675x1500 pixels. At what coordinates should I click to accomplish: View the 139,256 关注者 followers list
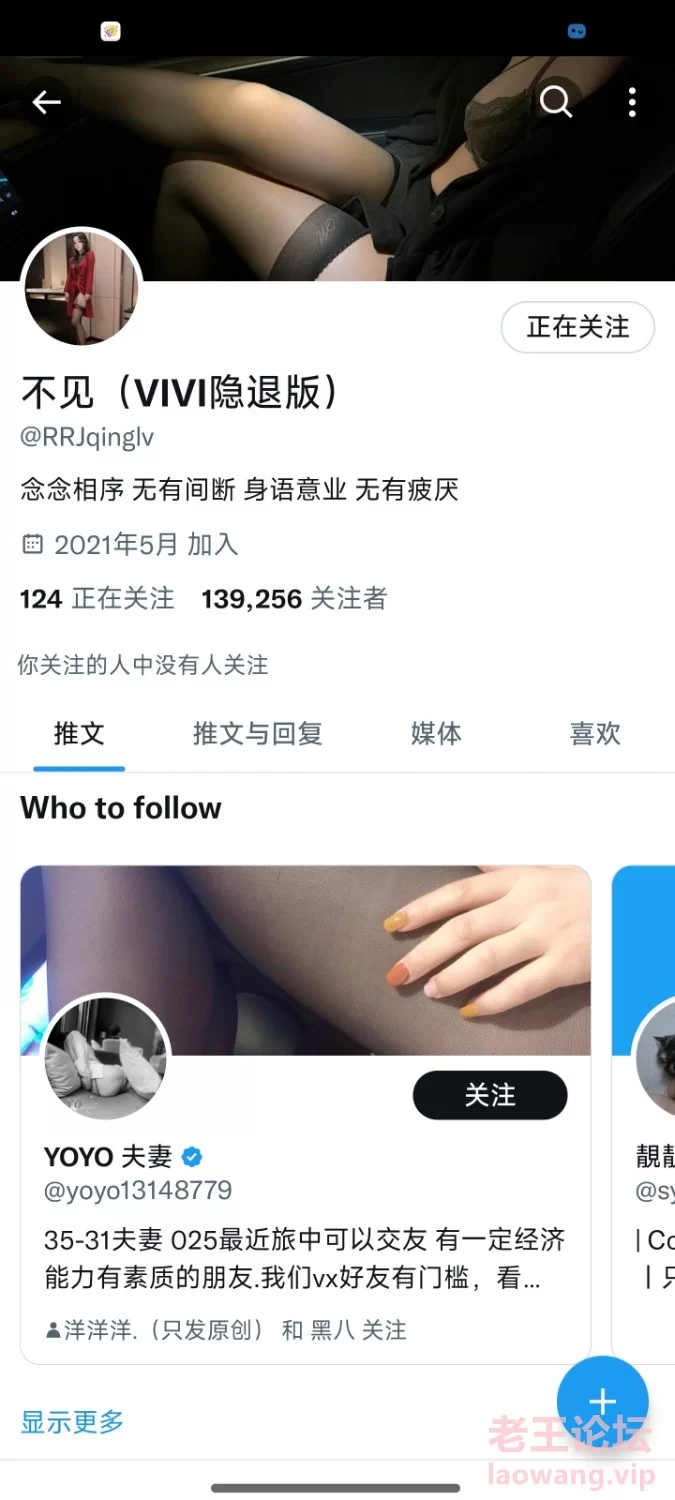(x=294, y=599)
